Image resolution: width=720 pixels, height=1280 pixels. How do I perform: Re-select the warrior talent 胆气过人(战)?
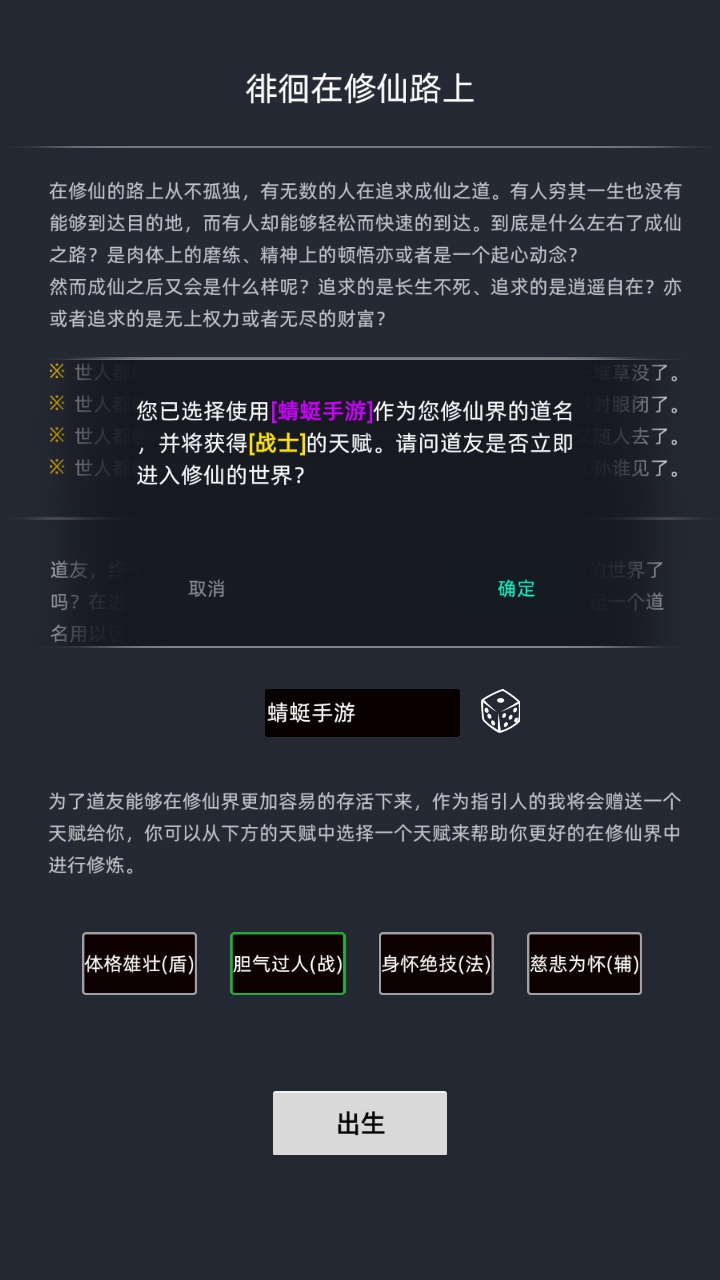point(287,963)
